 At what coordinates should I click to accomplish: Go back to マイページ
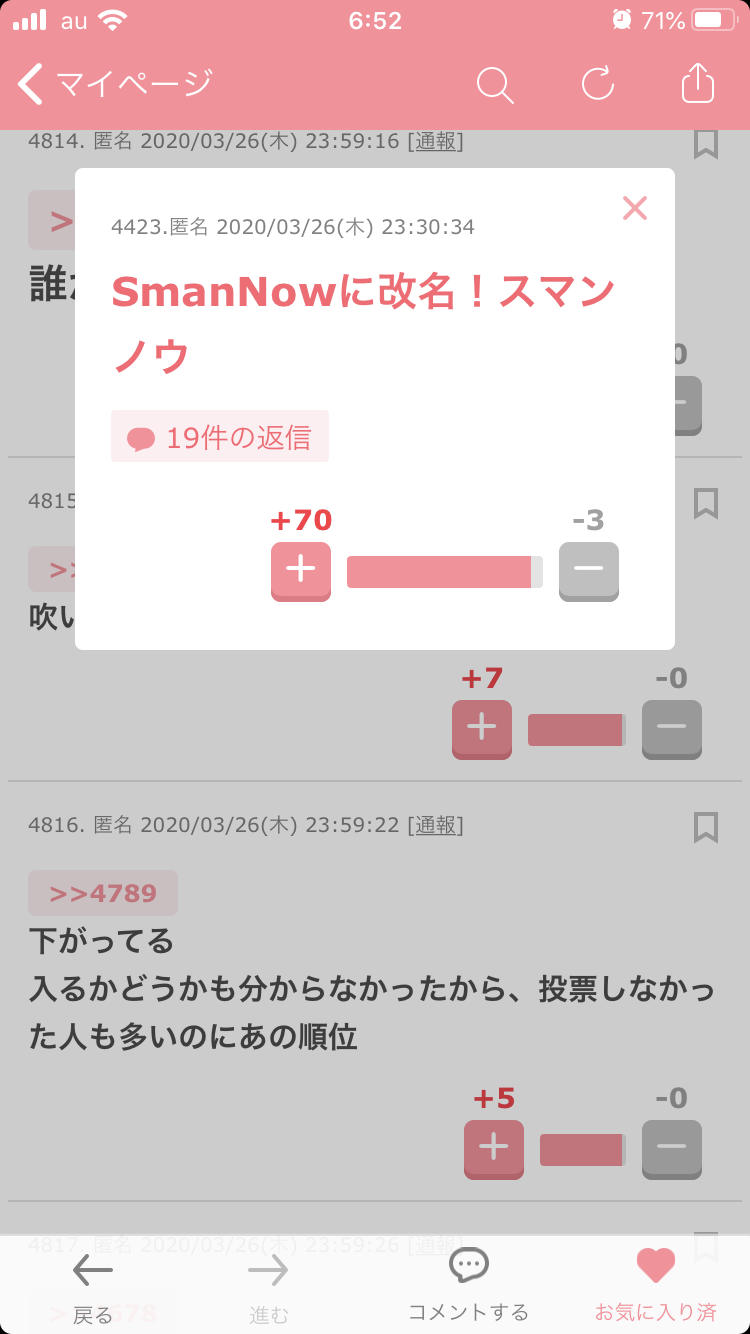(115, 84)
